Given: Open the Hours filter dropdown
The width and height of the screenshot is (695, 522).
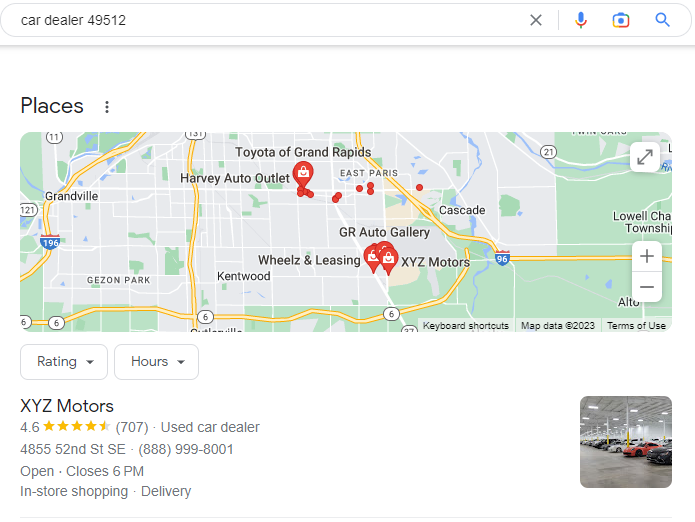Looking at the screenshot, I should pyautogui.click(x=156, y=362).
